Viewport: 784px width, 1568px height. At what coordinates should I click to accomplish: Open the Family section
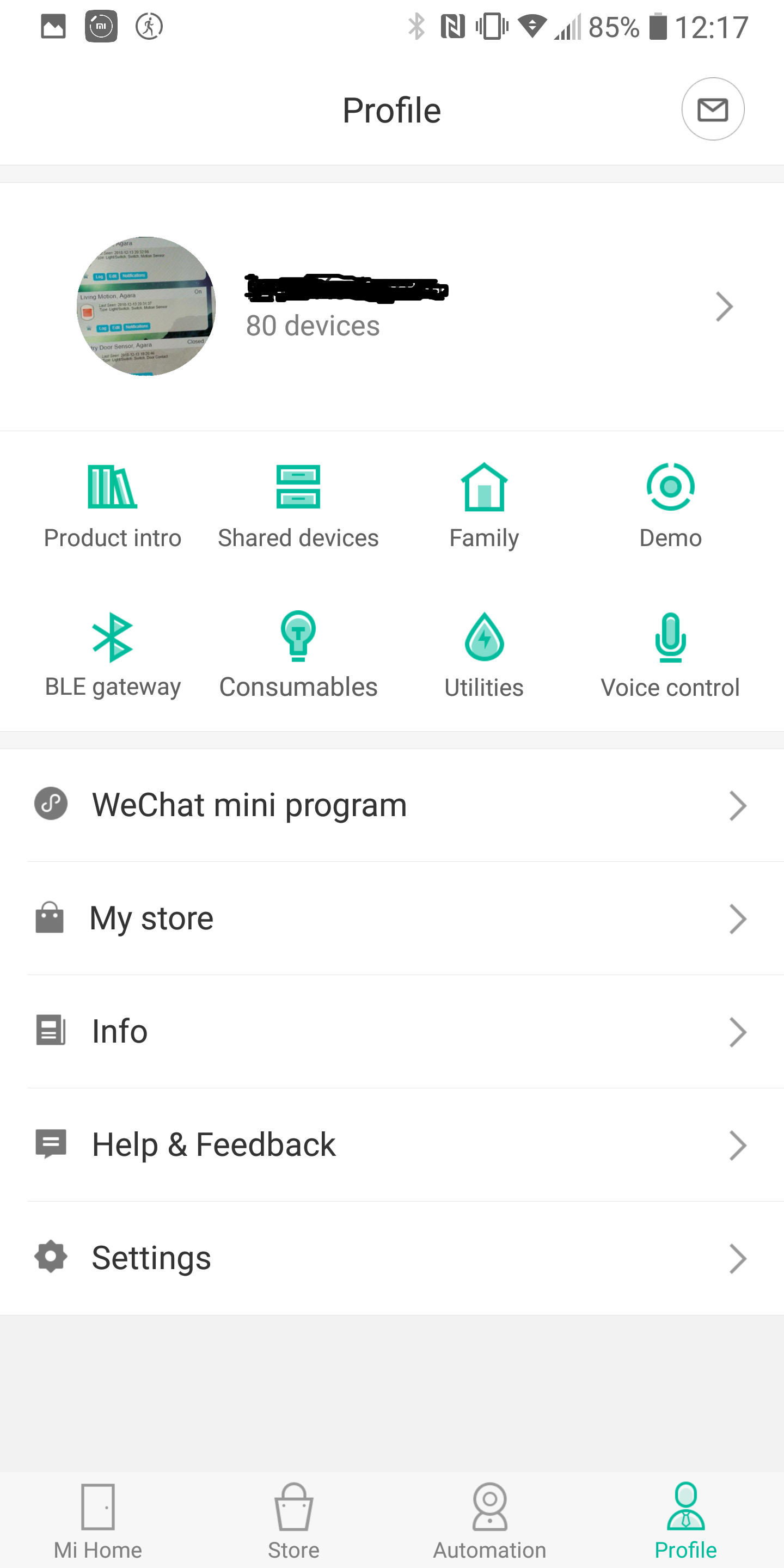[x=485, y=506]
